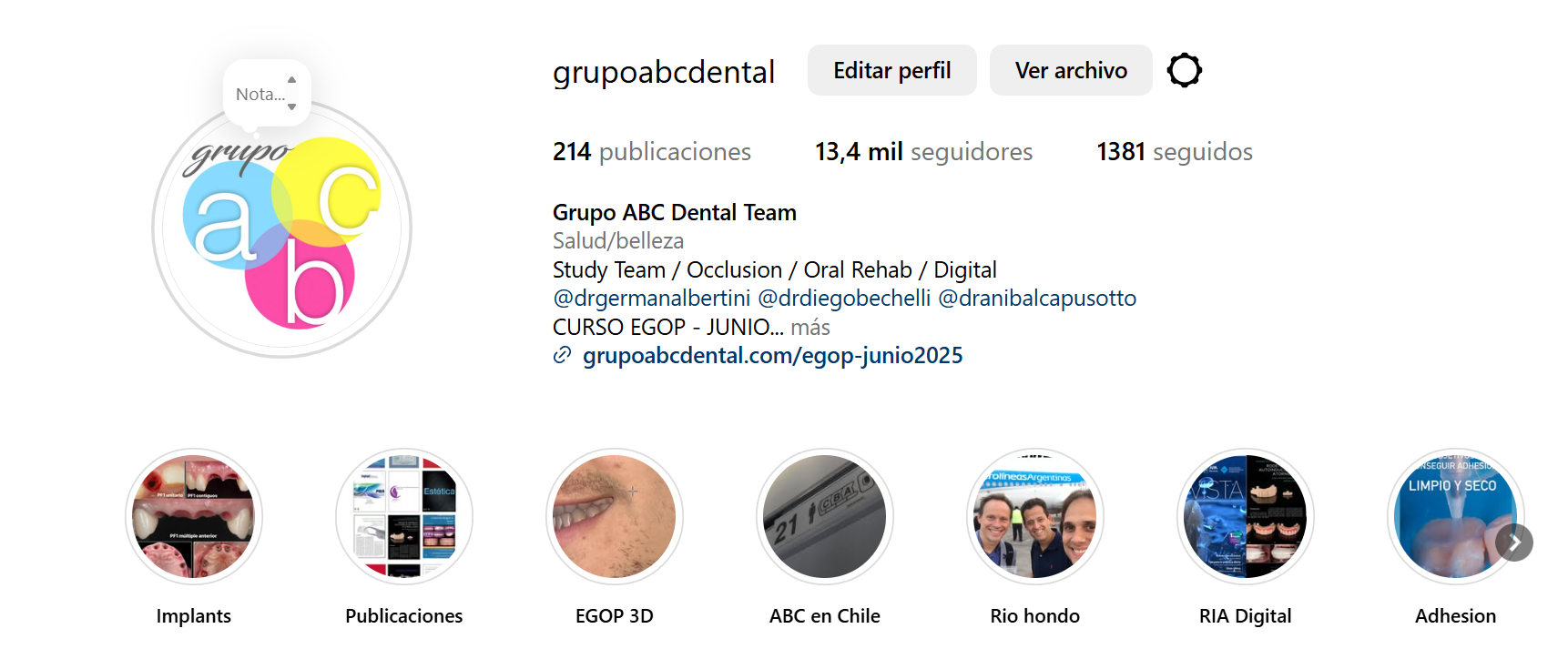Open @drgermanalbertini profile link

pyautogui.click(x=651, y=299)
